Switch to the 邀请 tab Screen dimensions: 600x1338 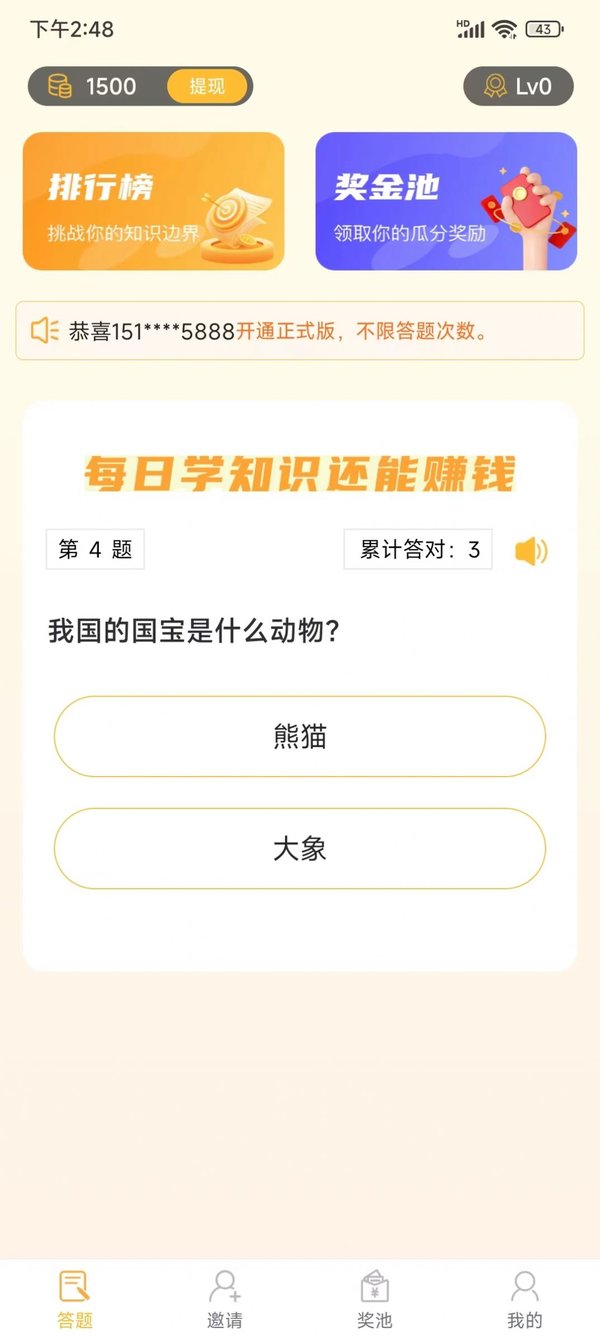(225, 1298)
